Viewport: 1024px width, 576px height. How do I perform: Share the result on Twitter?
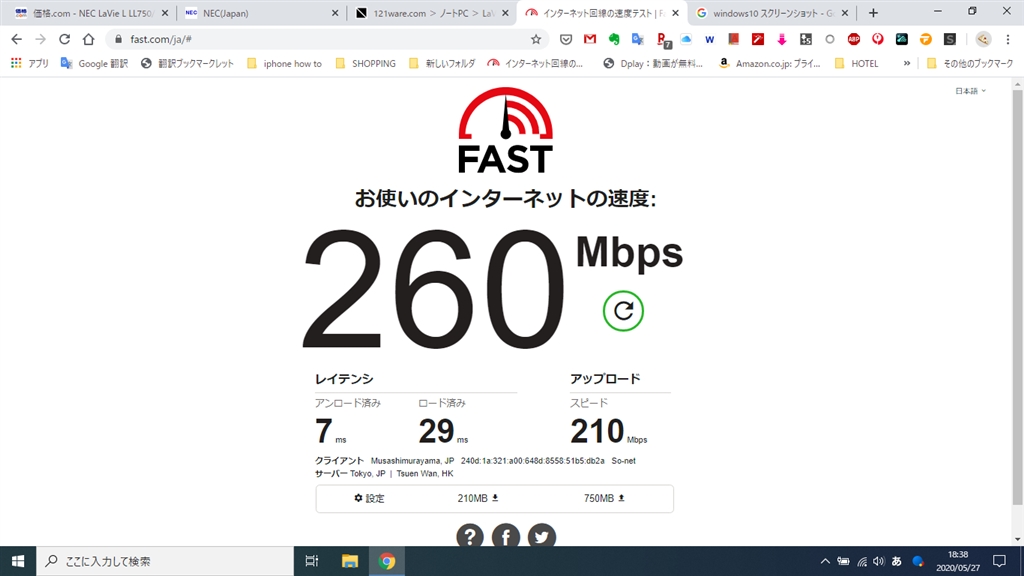click(x=542, y=537)
